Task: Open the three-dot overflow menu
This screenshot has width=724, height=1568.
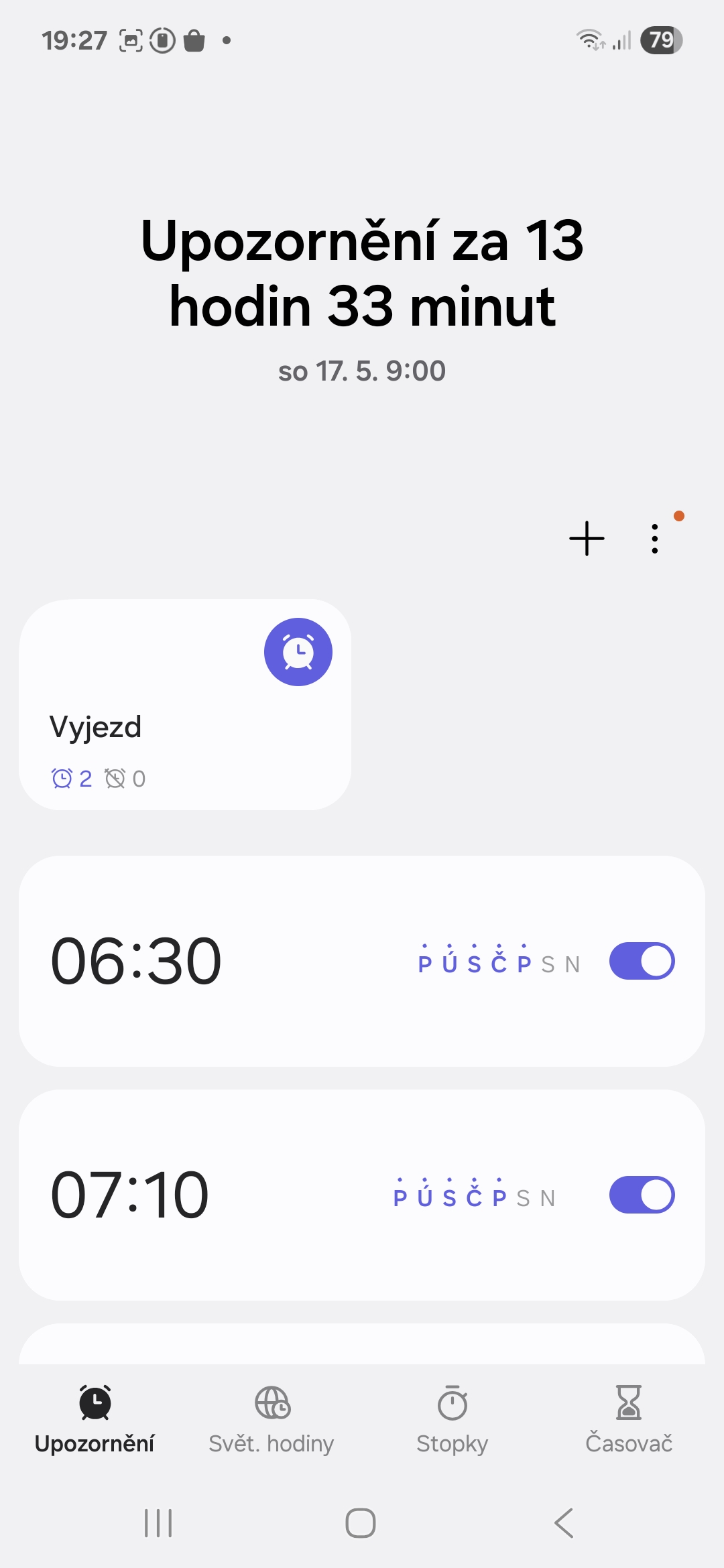Action: tap(655, 538)
